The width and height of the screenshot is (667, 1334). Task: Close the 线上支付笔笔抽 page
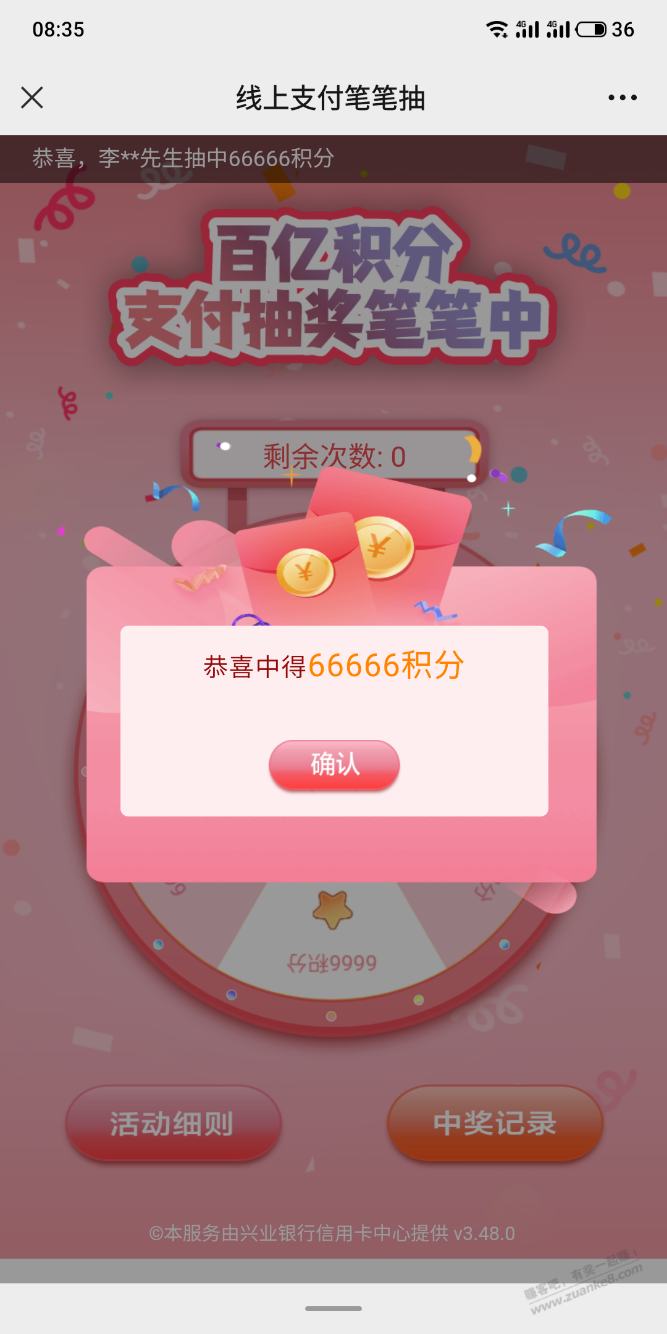click(x=32, y=97)
